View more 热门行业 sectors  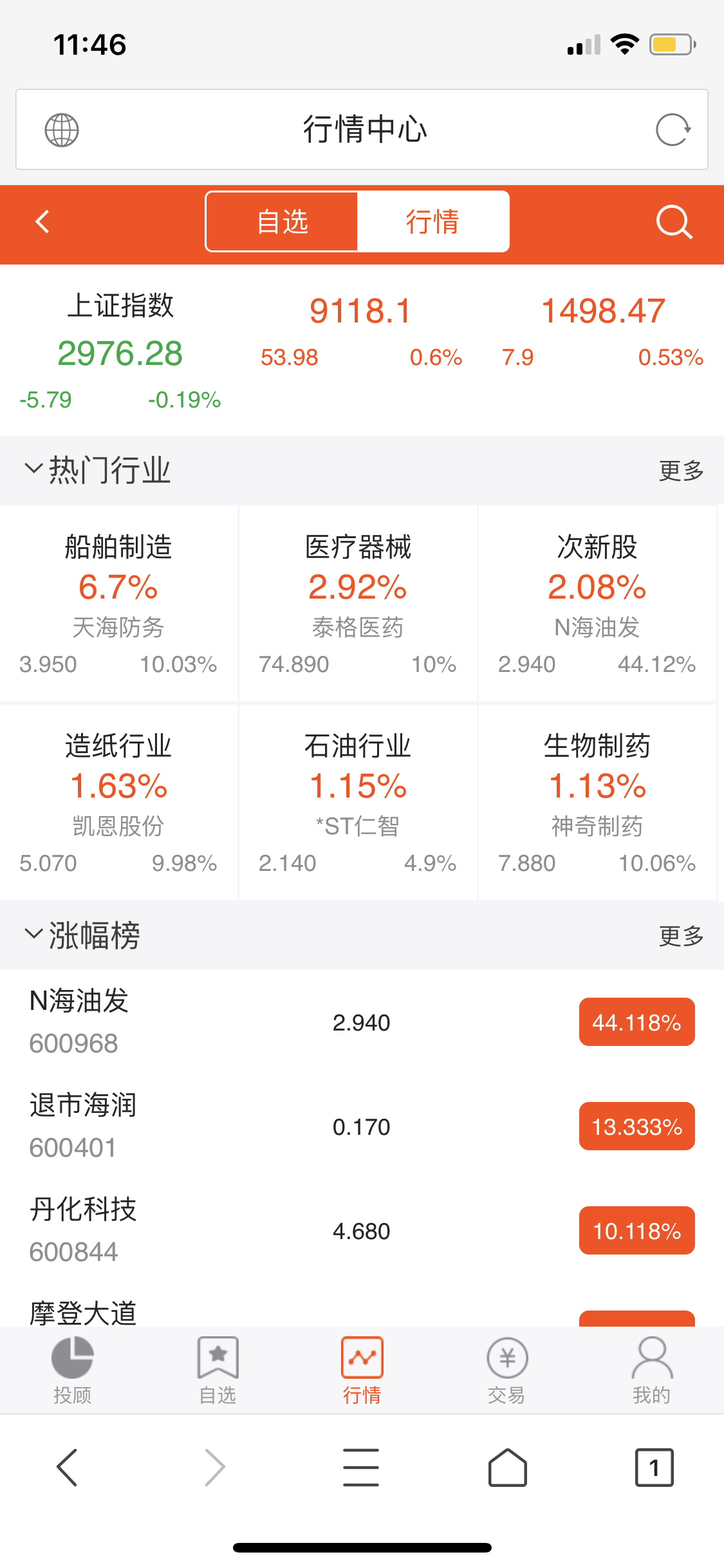(681, 471)
